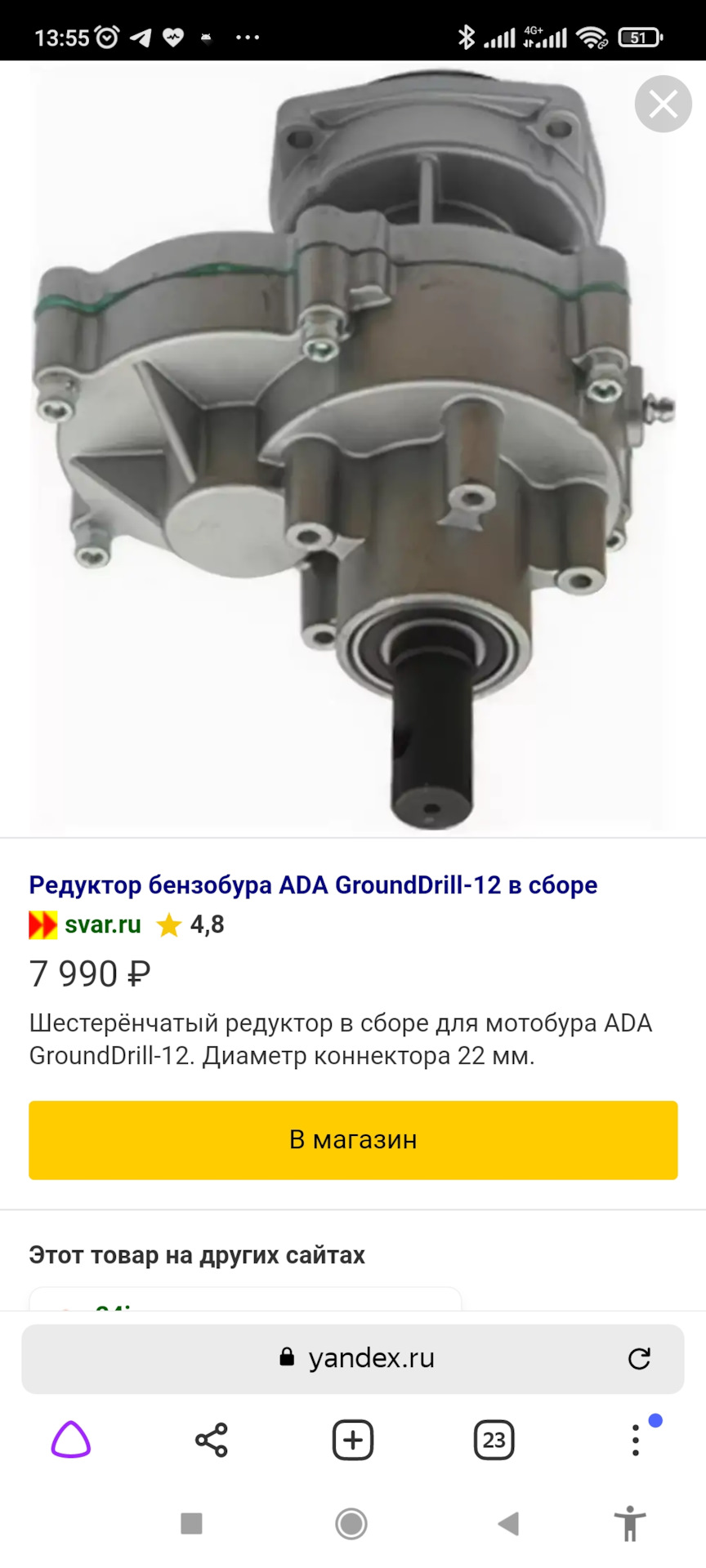Screen dimensions: 706x1568
Task: Open the product title link 'Редуктор бензобура ADA GroundDrill-12'
Action: click(313, 884)
